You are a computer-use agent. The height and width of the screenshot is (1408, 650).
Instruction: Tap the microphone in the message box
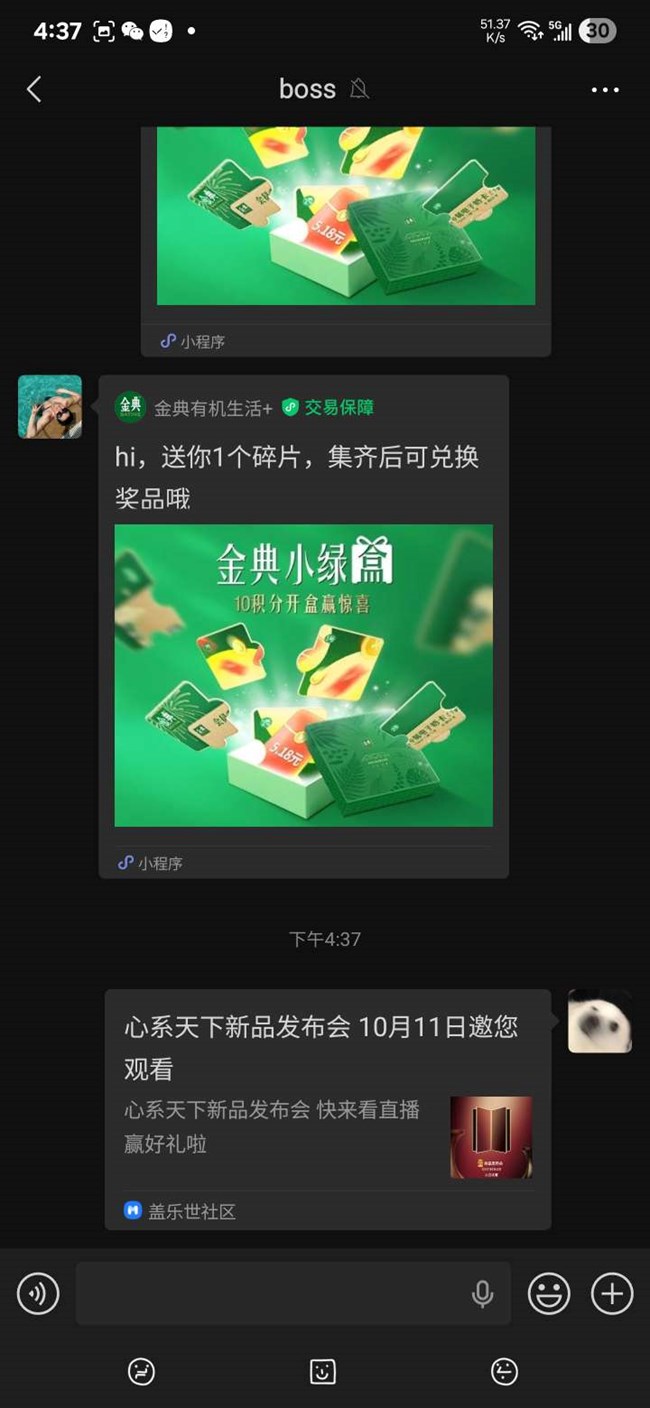point(482,1294)
